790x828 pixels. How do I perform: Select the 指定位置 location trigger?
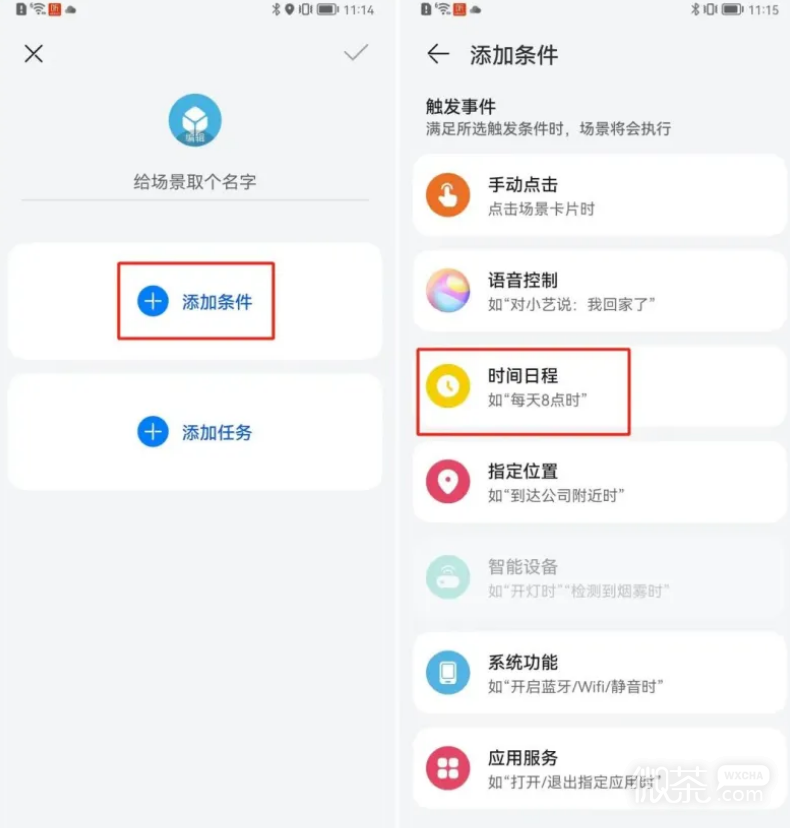point(600,482)
